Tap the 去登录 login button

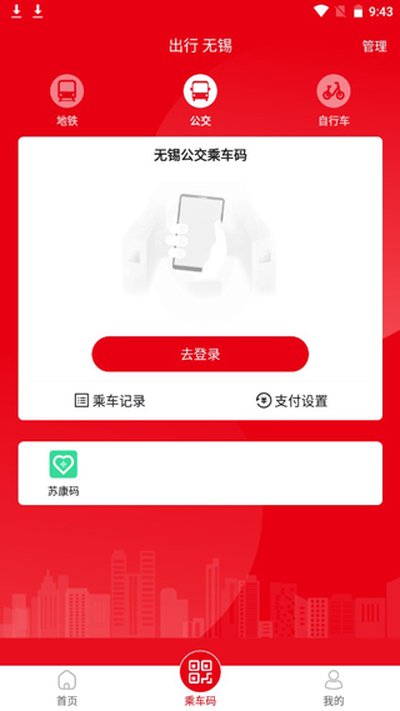pyautogui.click(x=200, y=354)
